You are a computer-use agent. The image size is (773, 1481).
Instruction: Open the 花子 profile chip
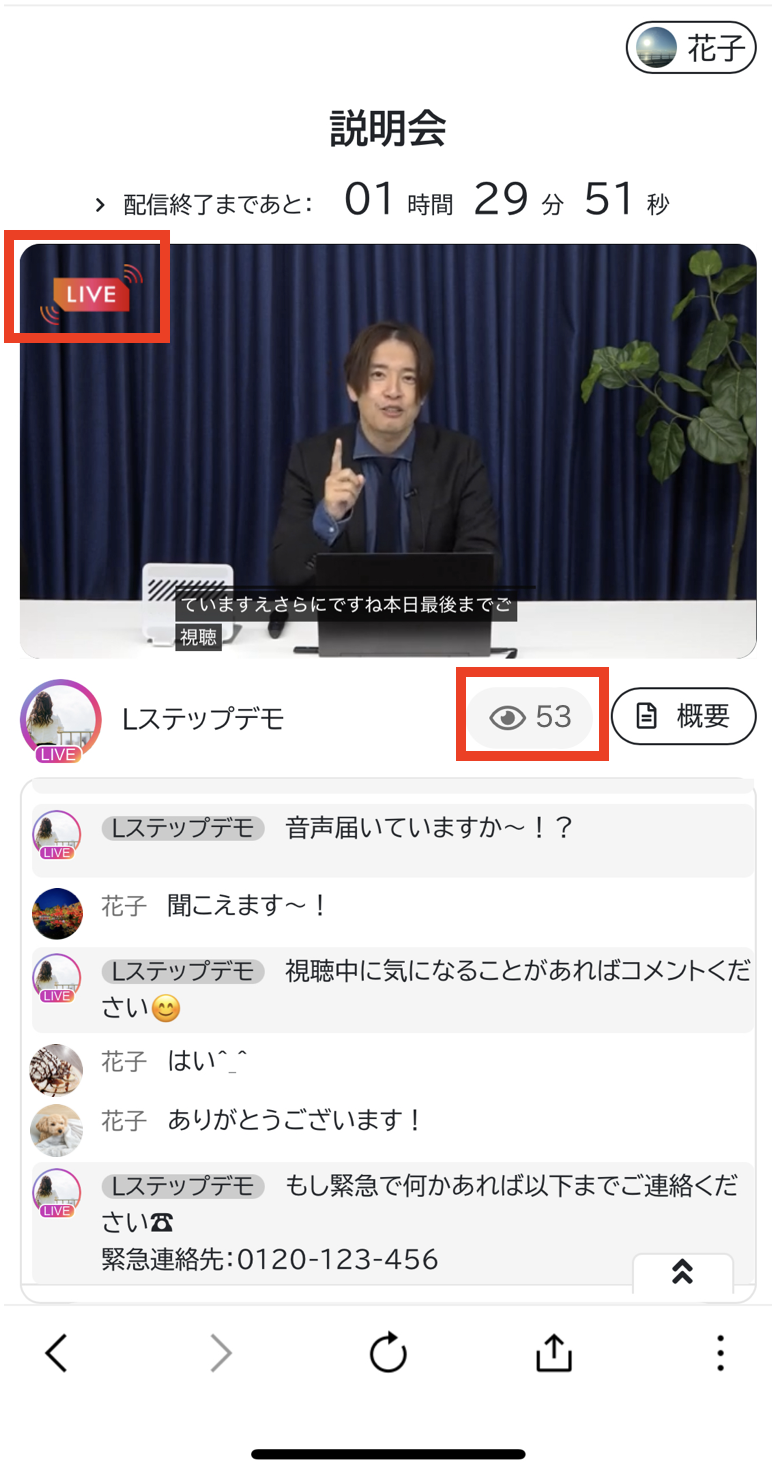[691, 47]
